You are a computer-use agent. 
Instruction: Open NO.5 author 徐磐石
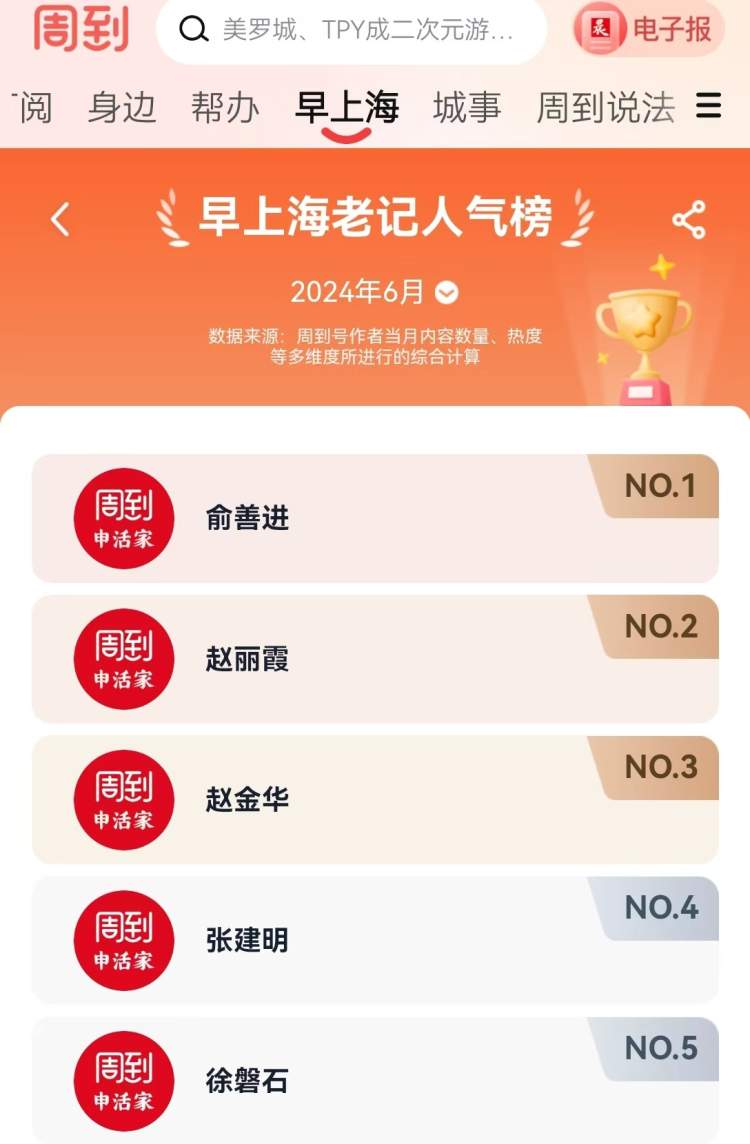375,1080
